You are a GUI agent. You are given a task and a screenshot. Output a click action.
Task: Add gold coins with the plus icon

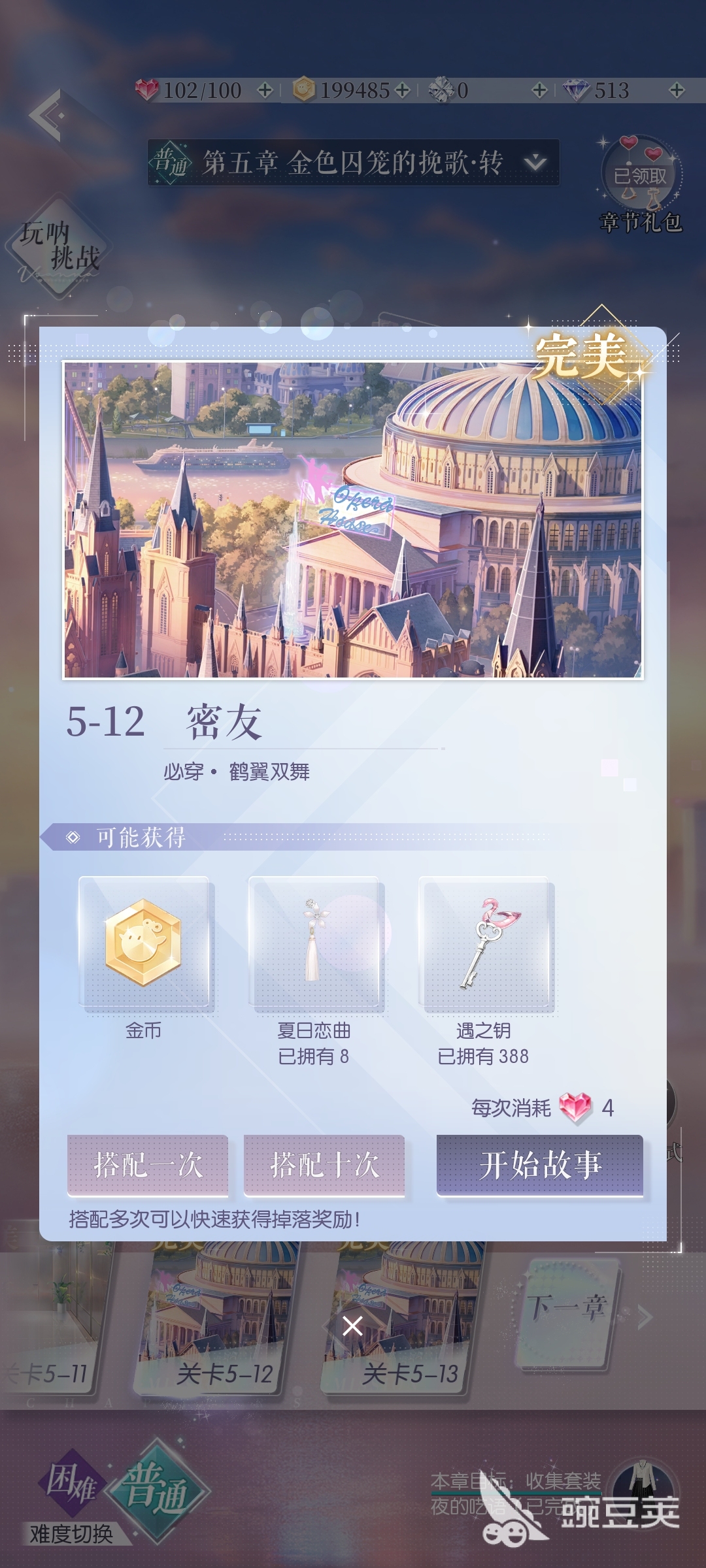(x=403, y=90)
